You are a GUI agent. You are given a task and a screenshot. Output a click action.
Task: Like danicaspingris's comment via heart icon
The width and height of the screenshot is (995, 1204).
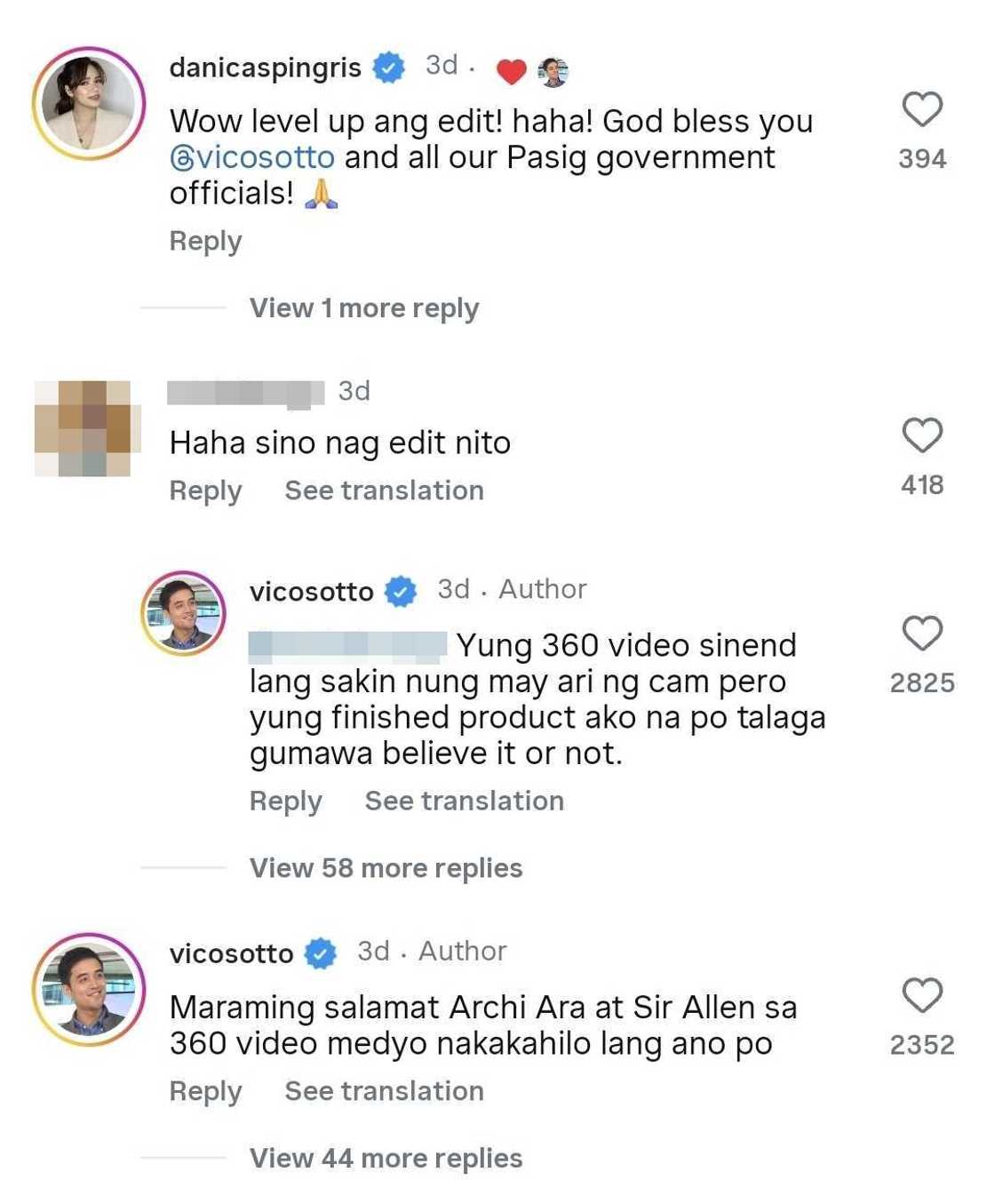[923, 108]
